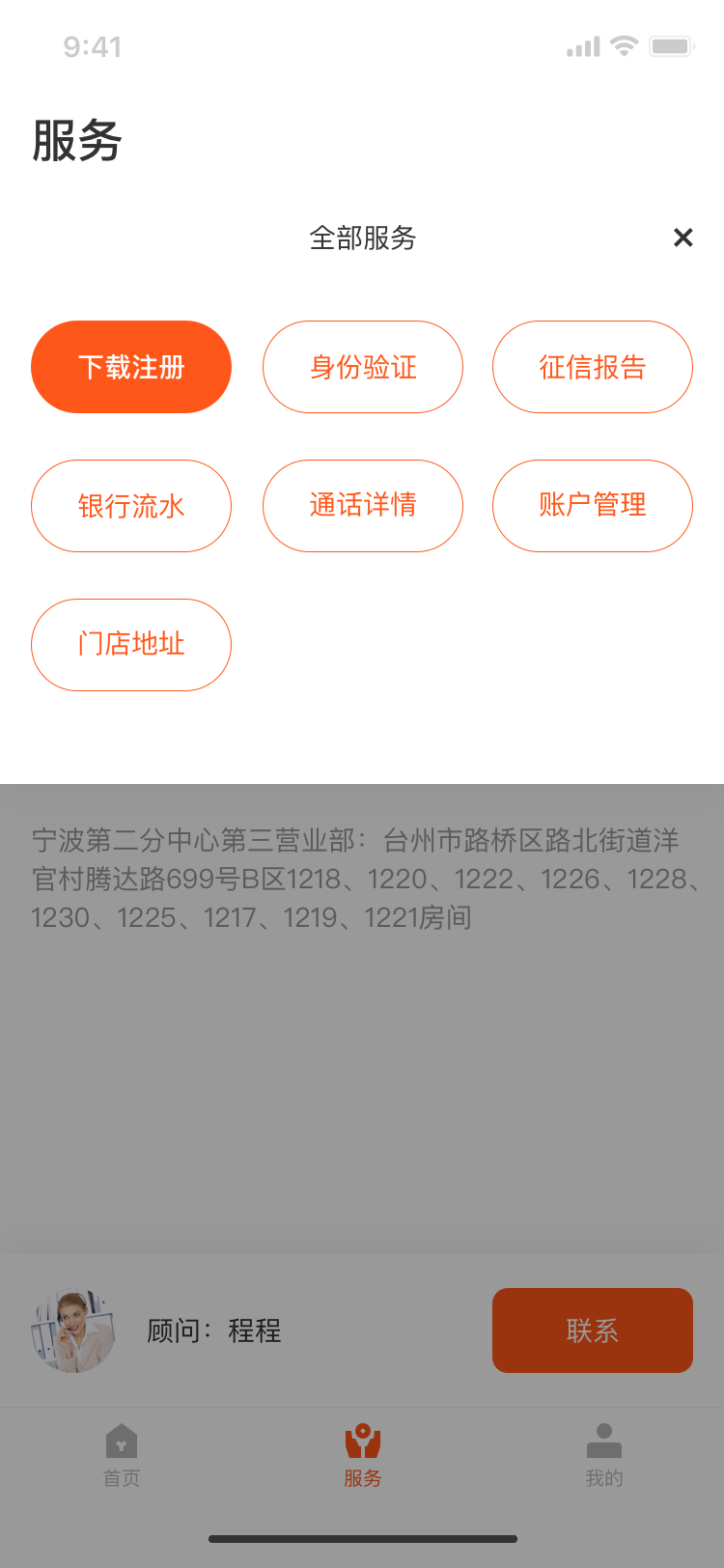Select the 下载注册 chip
Viewport: 724px width, 1568px height.
(131, 367)
